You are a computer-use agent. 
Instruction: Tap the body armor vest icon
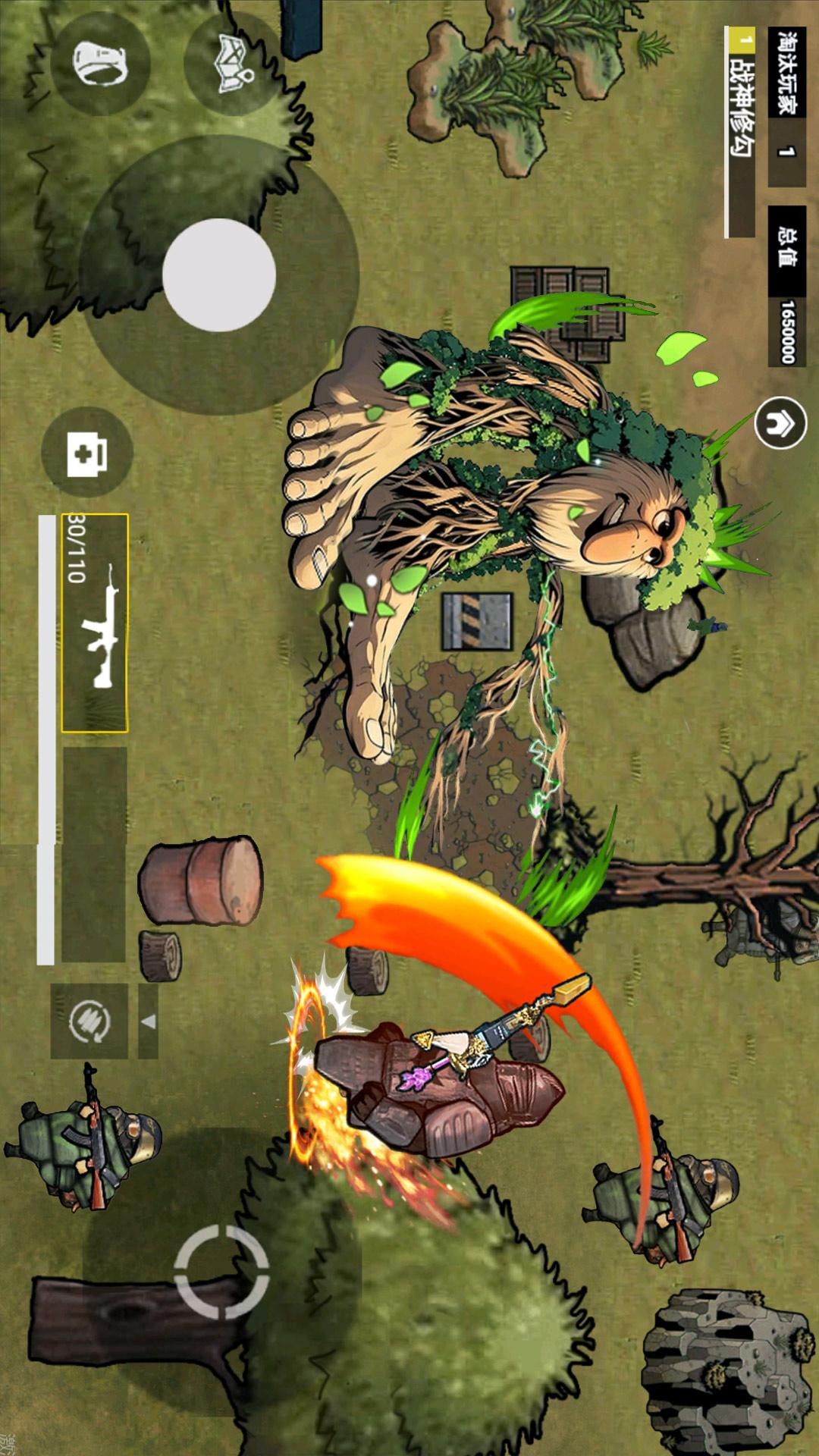coord(234,64)
